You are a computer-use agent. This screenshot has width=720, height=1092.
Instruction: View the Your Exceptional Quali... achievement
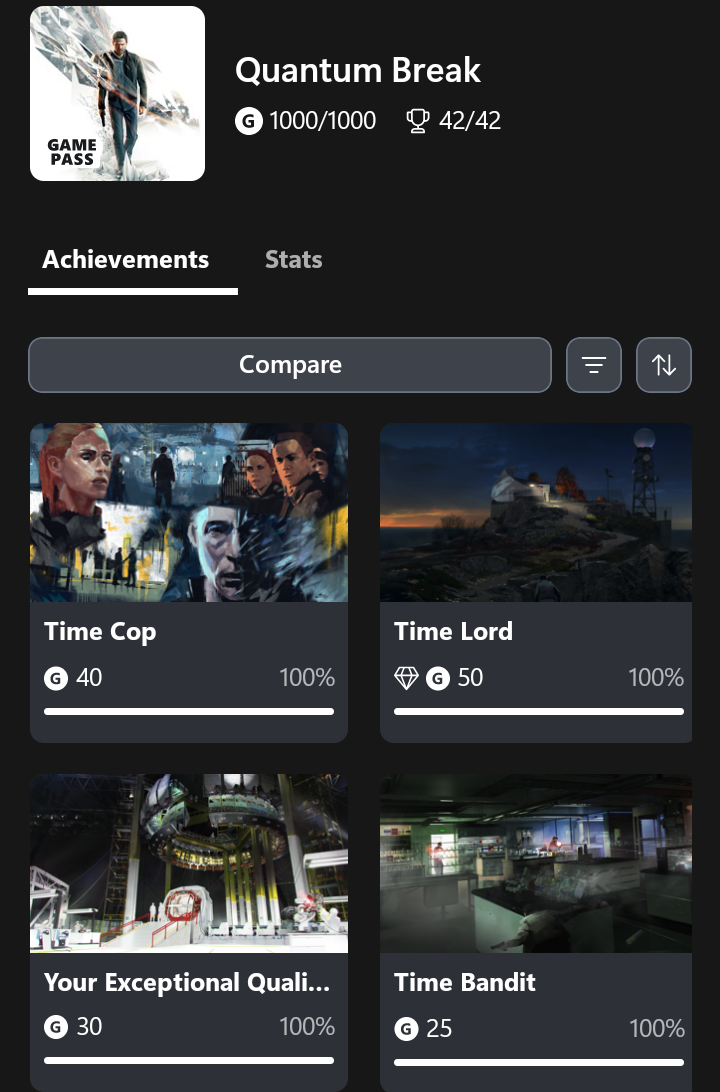189,930
